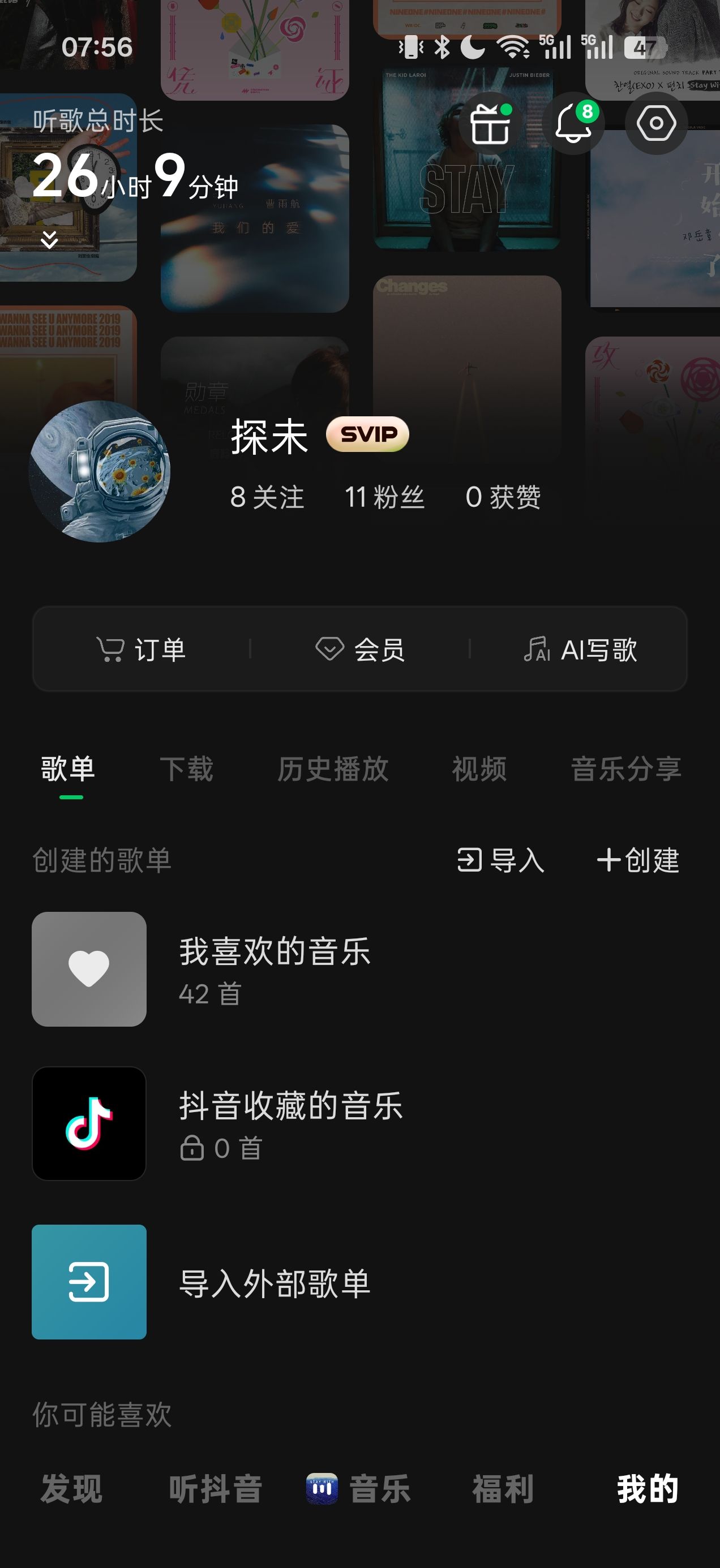This screenshot has height=1568, width=720.
Task: Switch to the 音乐分享 tab
Action: point(625,769)
